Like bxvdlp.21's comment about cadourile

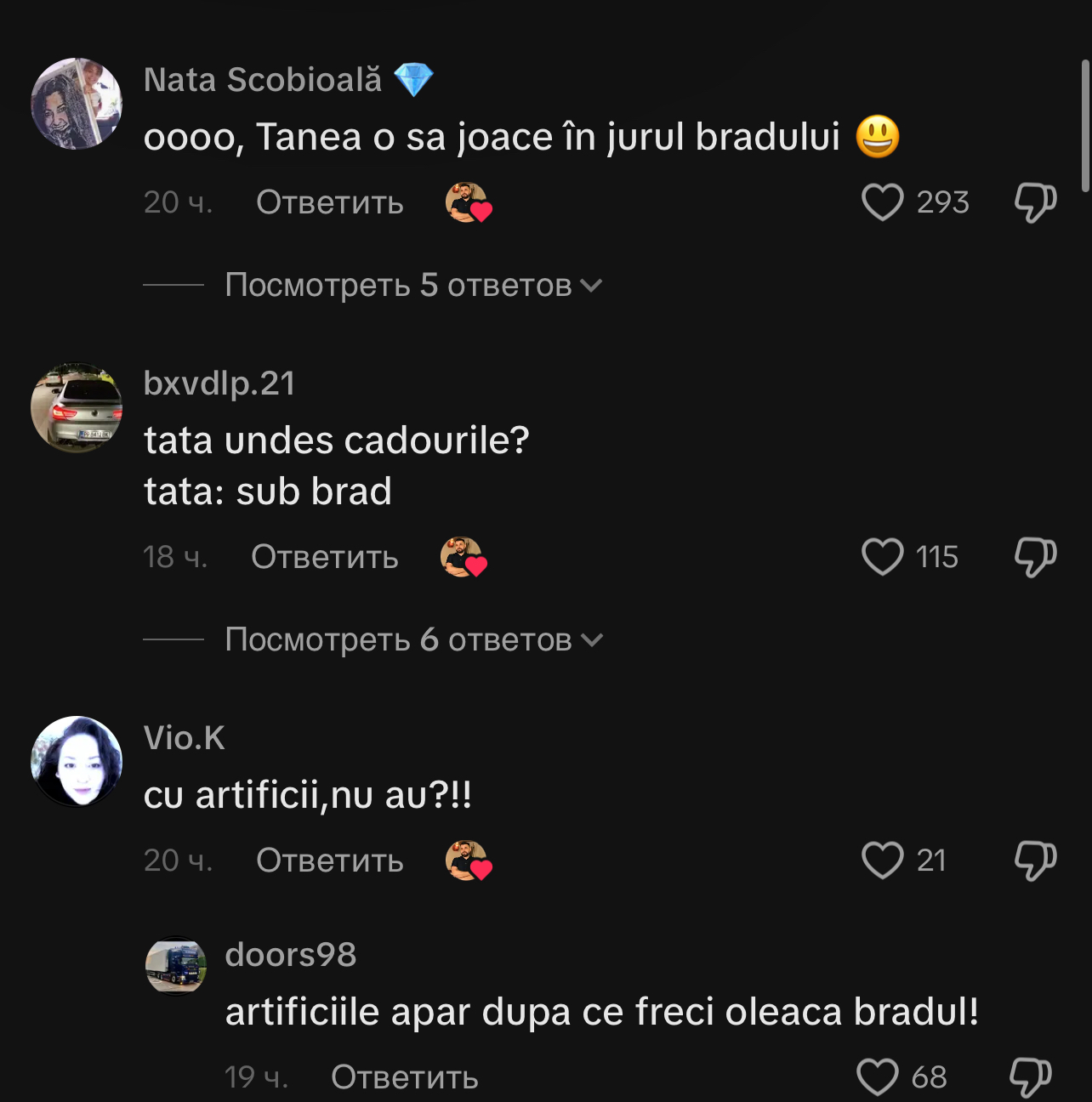click(x=882, y=557)
